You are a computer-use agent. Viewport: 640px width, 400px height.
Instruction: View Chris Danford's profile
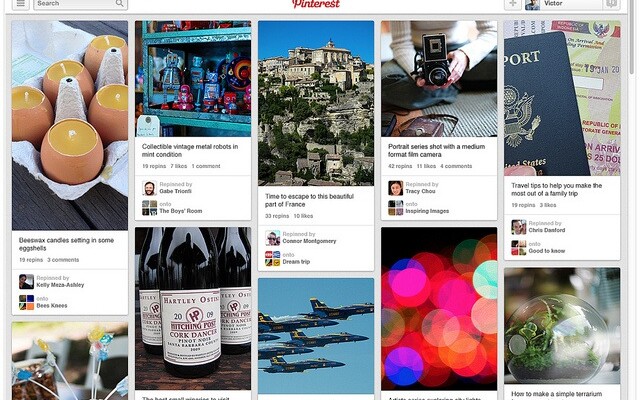549,230
